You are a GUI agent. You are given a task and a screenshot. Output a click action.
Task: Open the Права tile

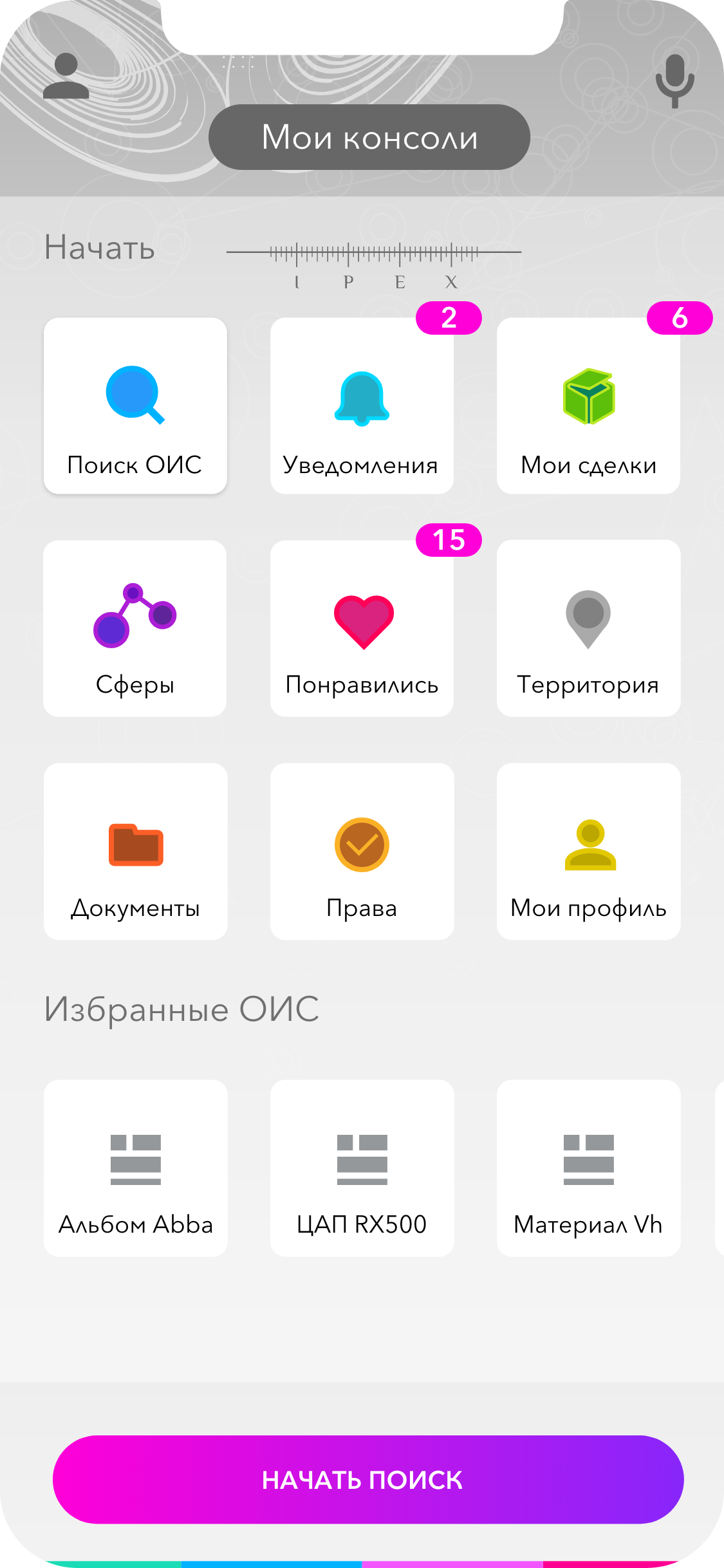(362, 852)
